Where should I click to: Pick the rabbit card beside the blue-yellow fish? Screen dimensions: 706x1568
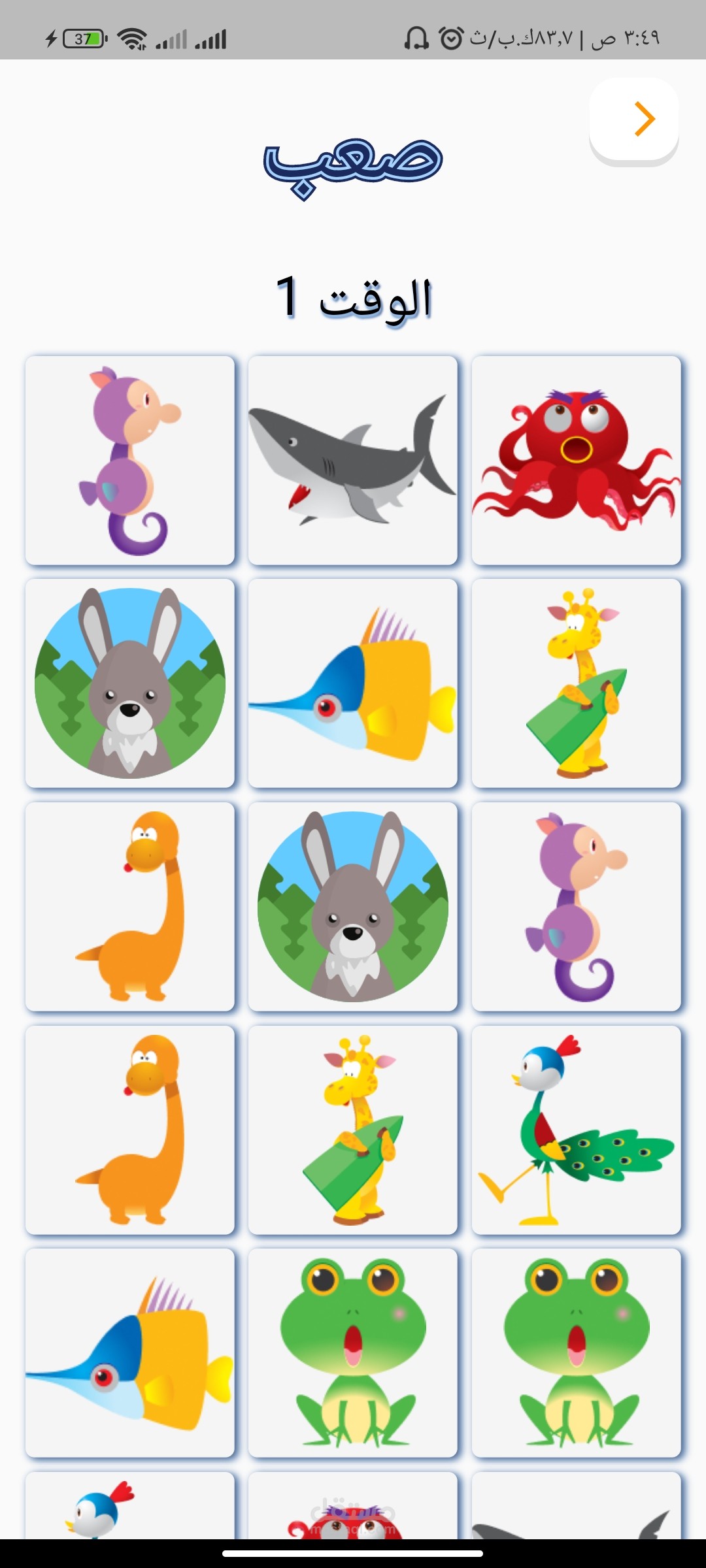129,683
